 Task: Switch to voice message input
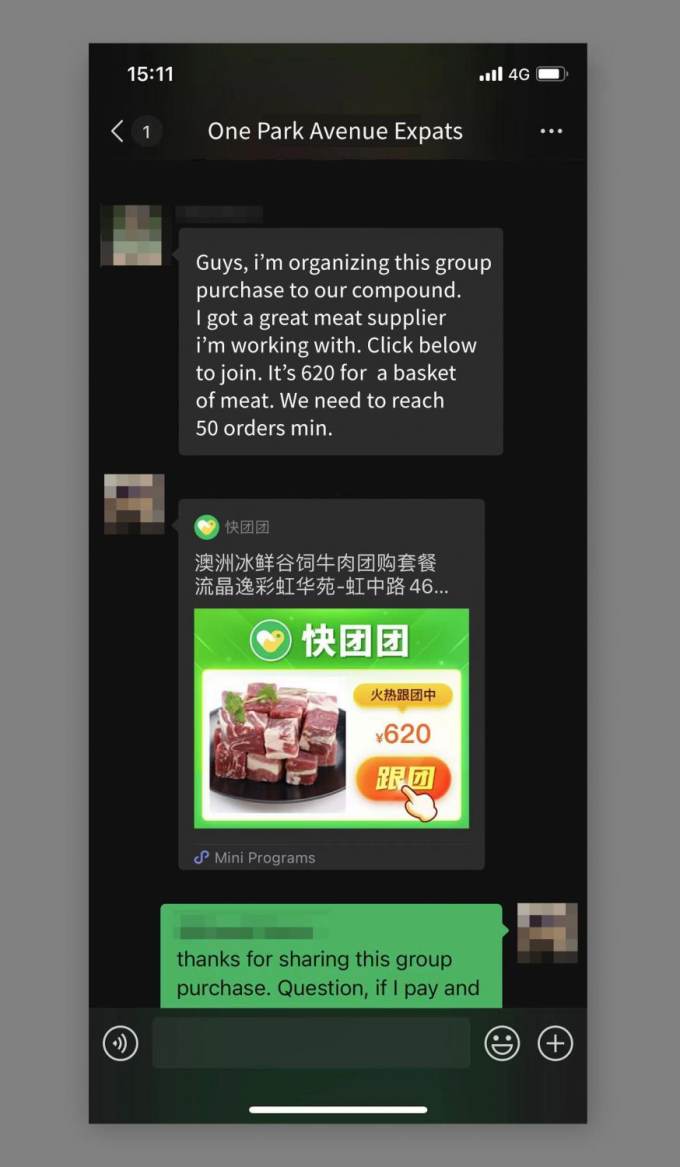pos(120,1044)
